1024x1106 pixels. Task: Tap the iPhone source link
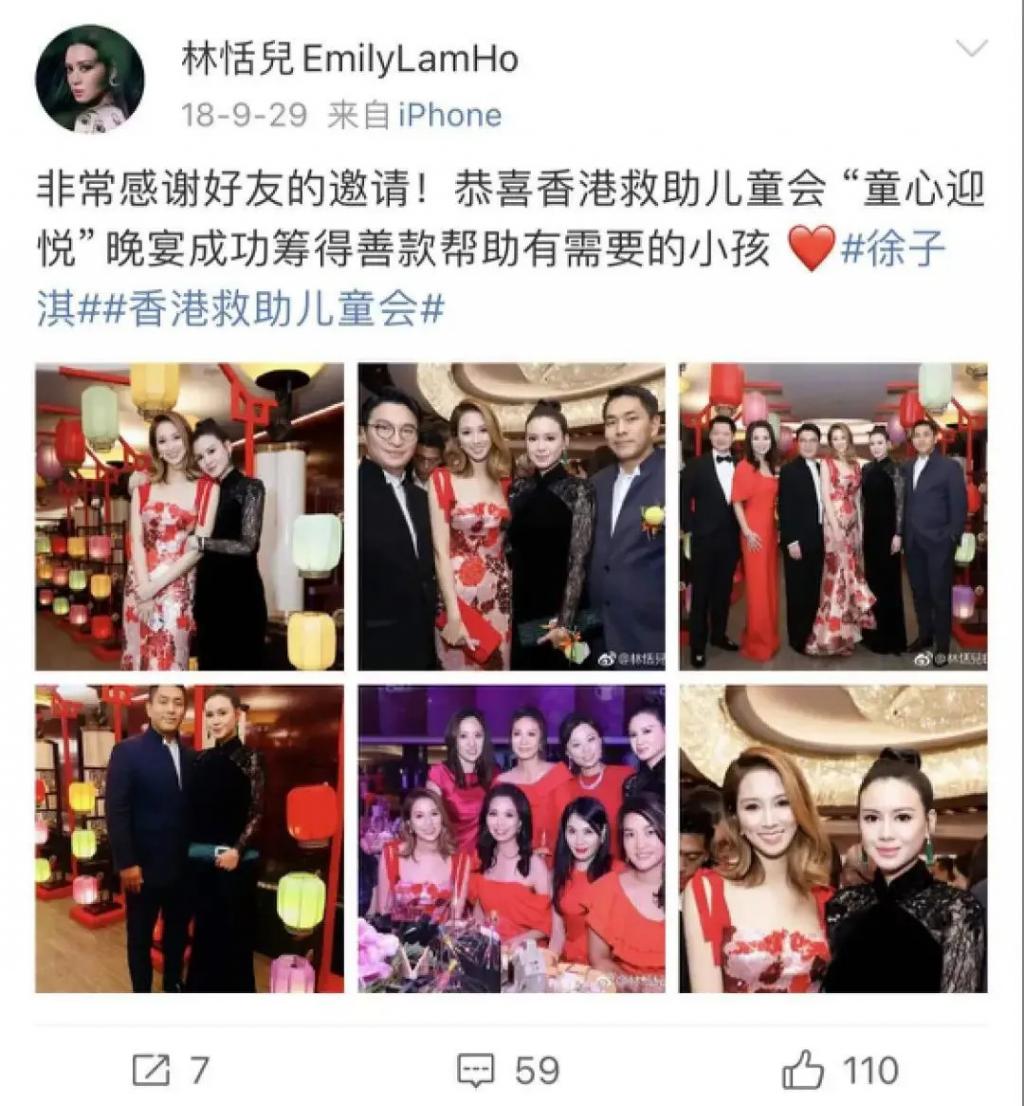click(450, 115)
